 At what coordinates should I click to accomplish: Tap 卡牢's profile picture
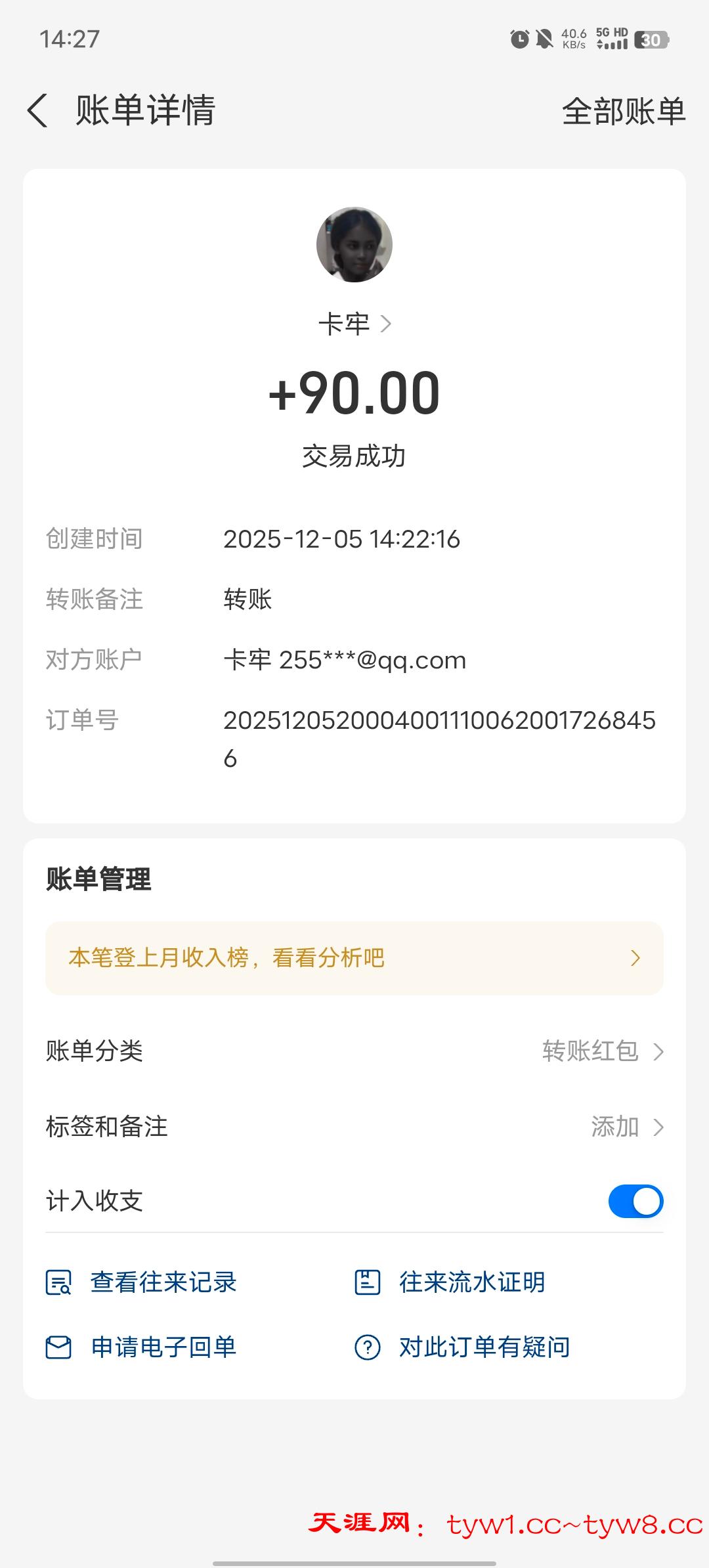click(354, 245)
